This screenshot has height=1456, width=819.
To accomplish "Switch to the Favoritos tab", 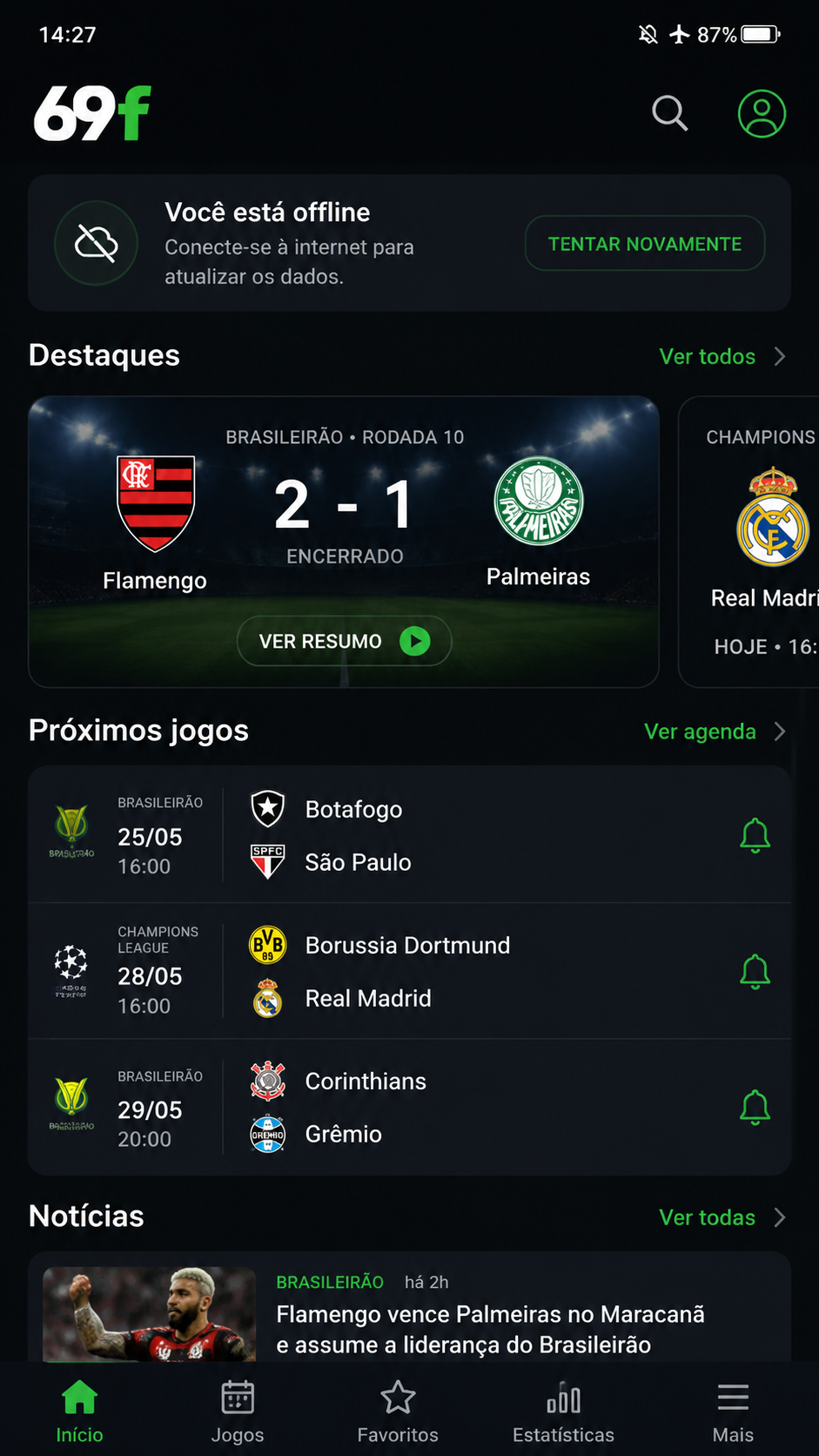I will tap(398, 1412).
